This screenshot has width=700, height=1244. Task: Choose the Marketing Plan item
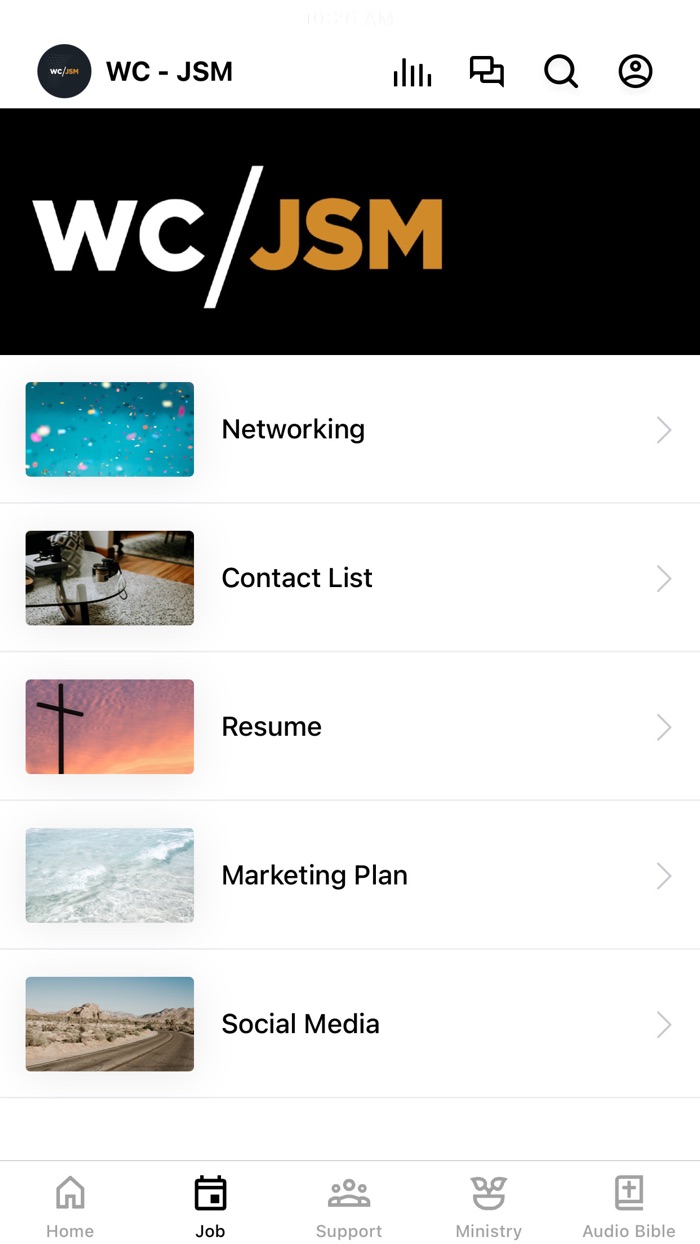pos(350,875)
